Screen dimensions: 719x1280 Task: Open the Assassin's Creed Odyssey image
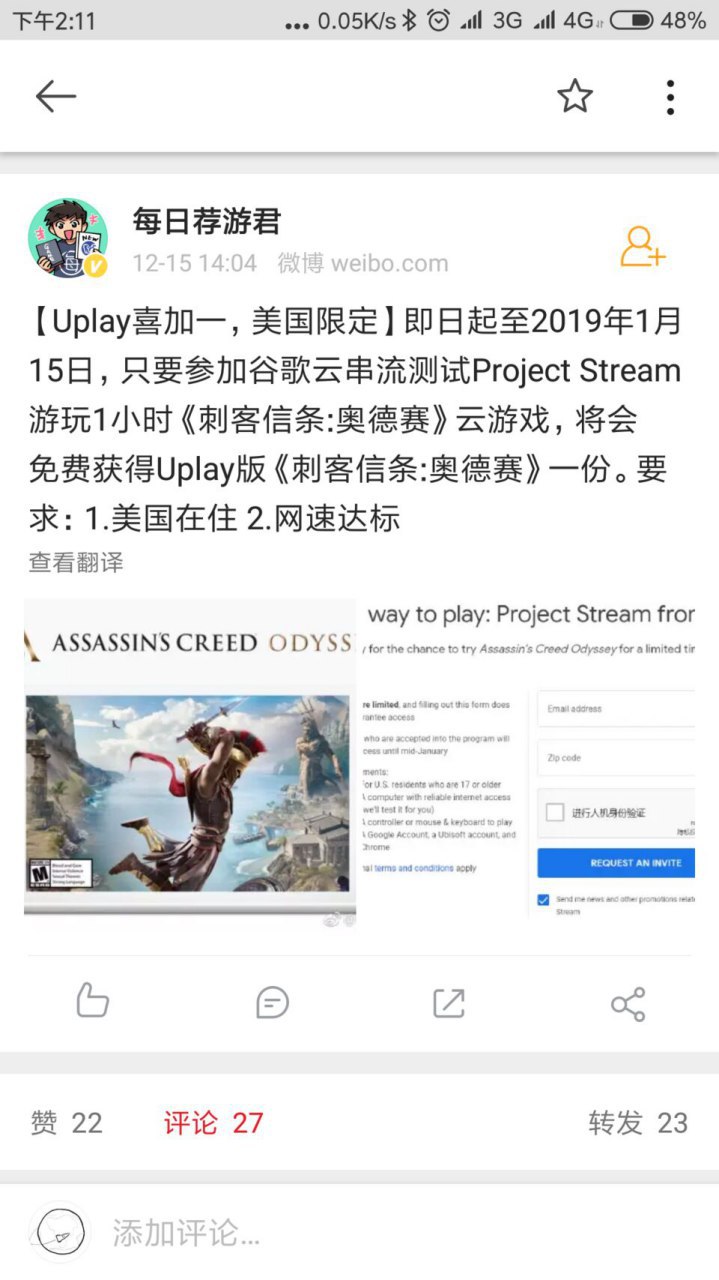point(190,758)
